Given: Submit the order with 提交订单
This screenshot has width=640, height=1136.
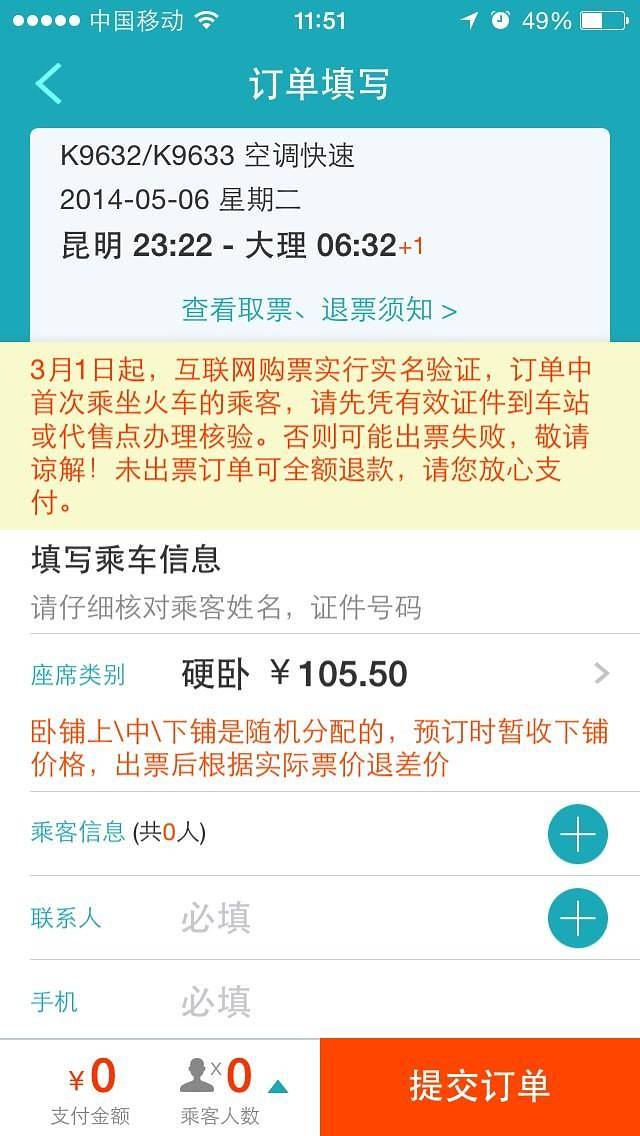Looking at the screenshot, I should [x=479, y=1086].
